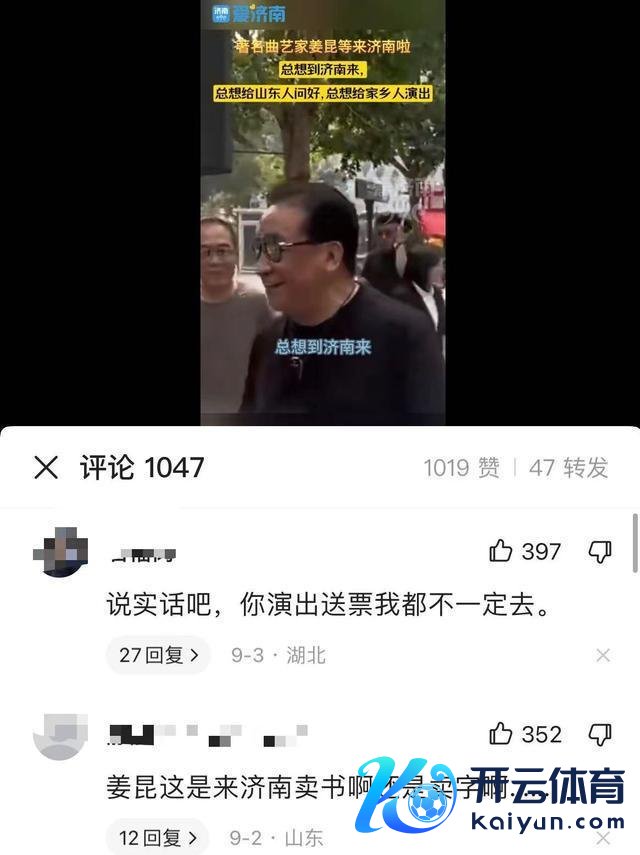
Task: Open the second commenter's avatar profile
Action: pos(60,736)
